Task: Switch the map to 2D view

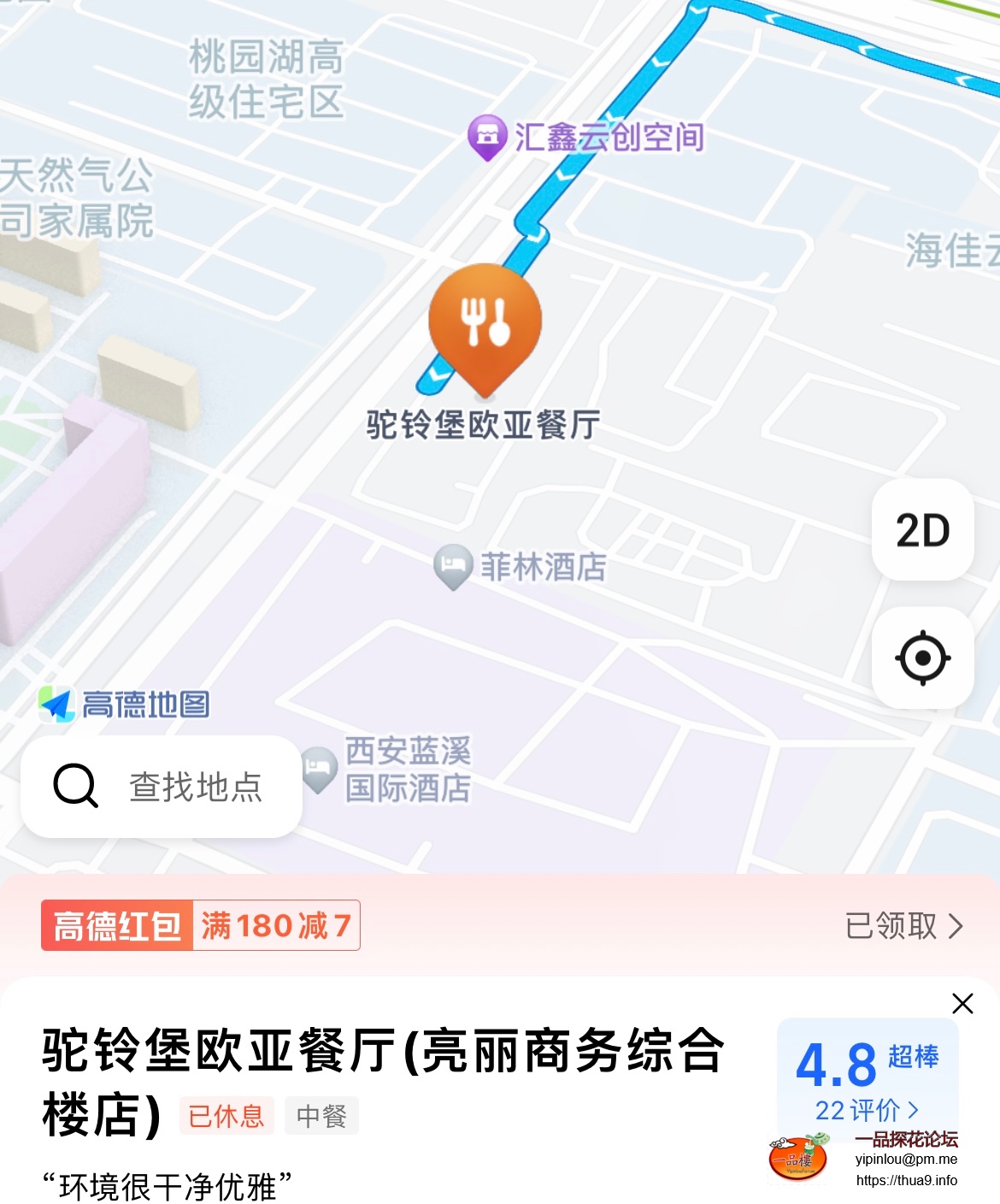Action: click(922, 530)
